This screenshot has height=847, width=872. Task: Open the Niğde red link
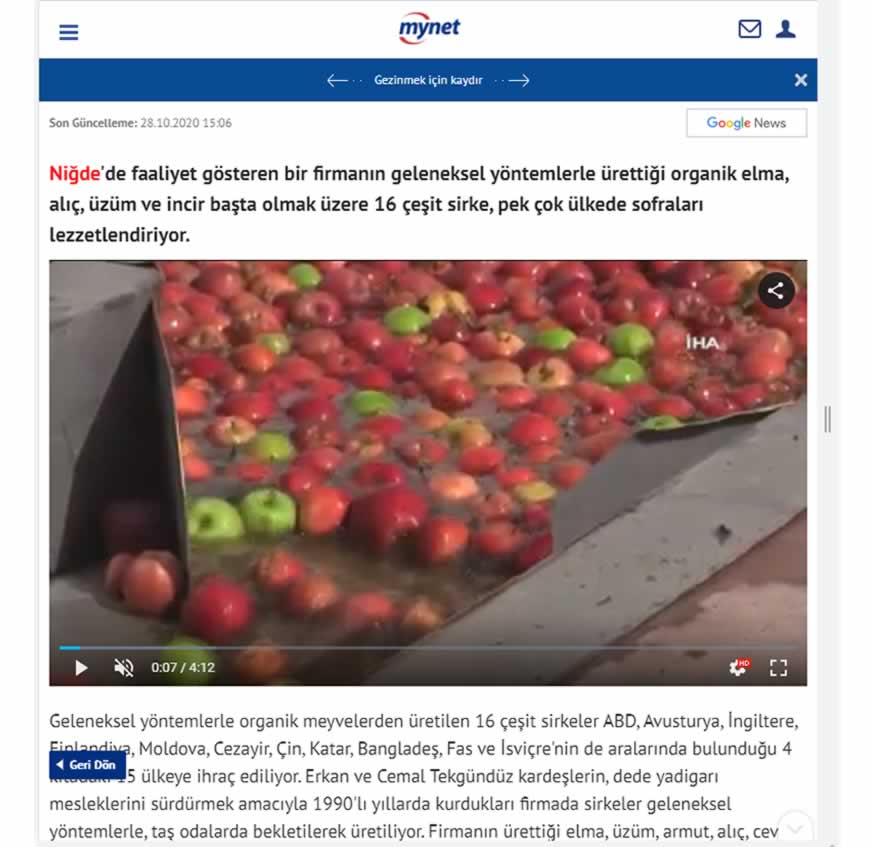[75, 174]
